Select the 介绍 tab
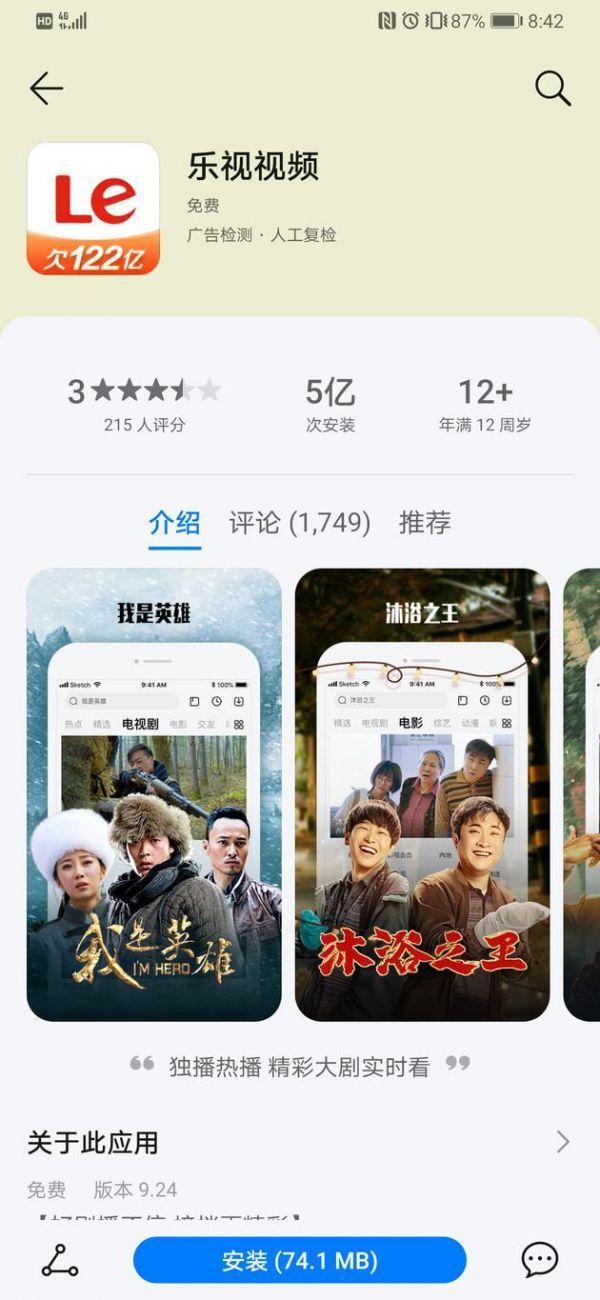The height and width of the screenshot is (1300, 600). (175, 522)
